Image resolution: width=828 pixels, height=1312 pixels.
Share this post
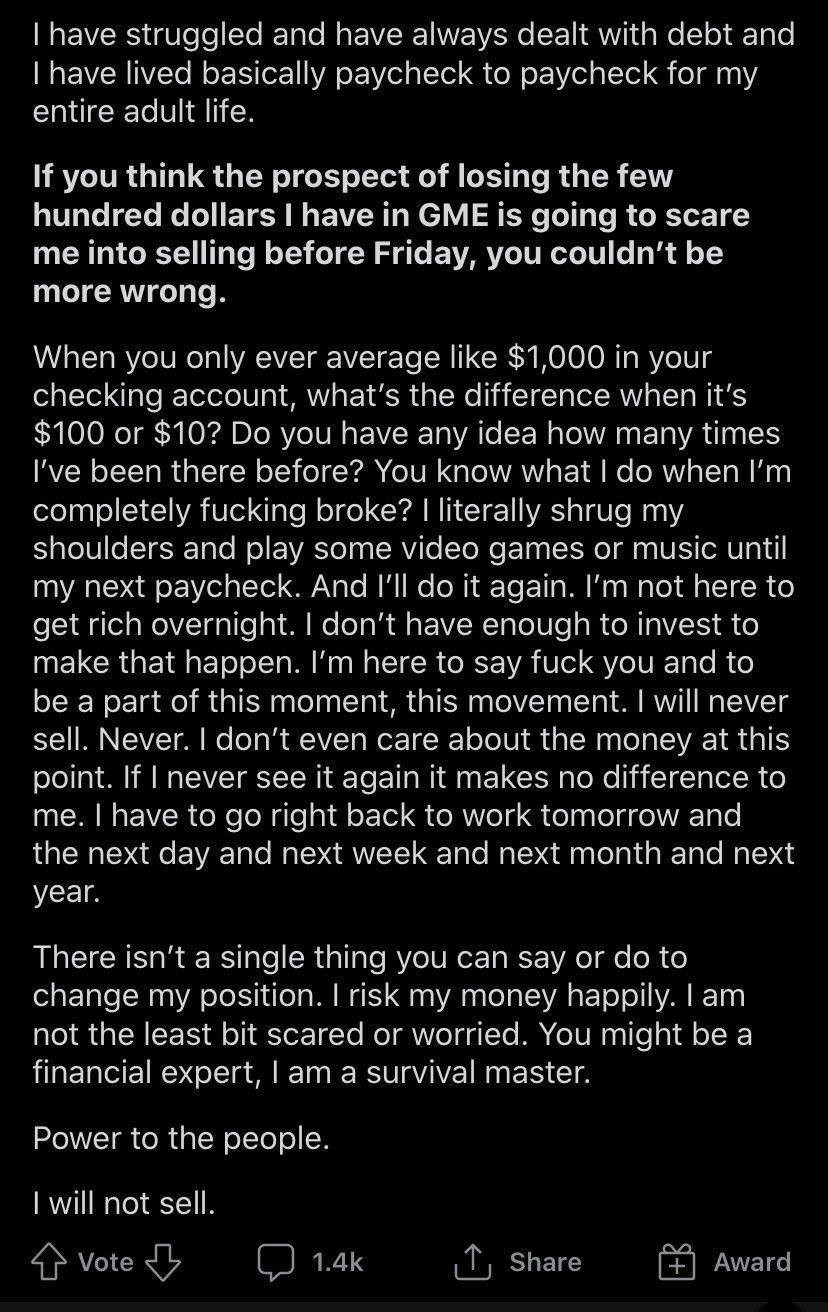coord(517,1262)
